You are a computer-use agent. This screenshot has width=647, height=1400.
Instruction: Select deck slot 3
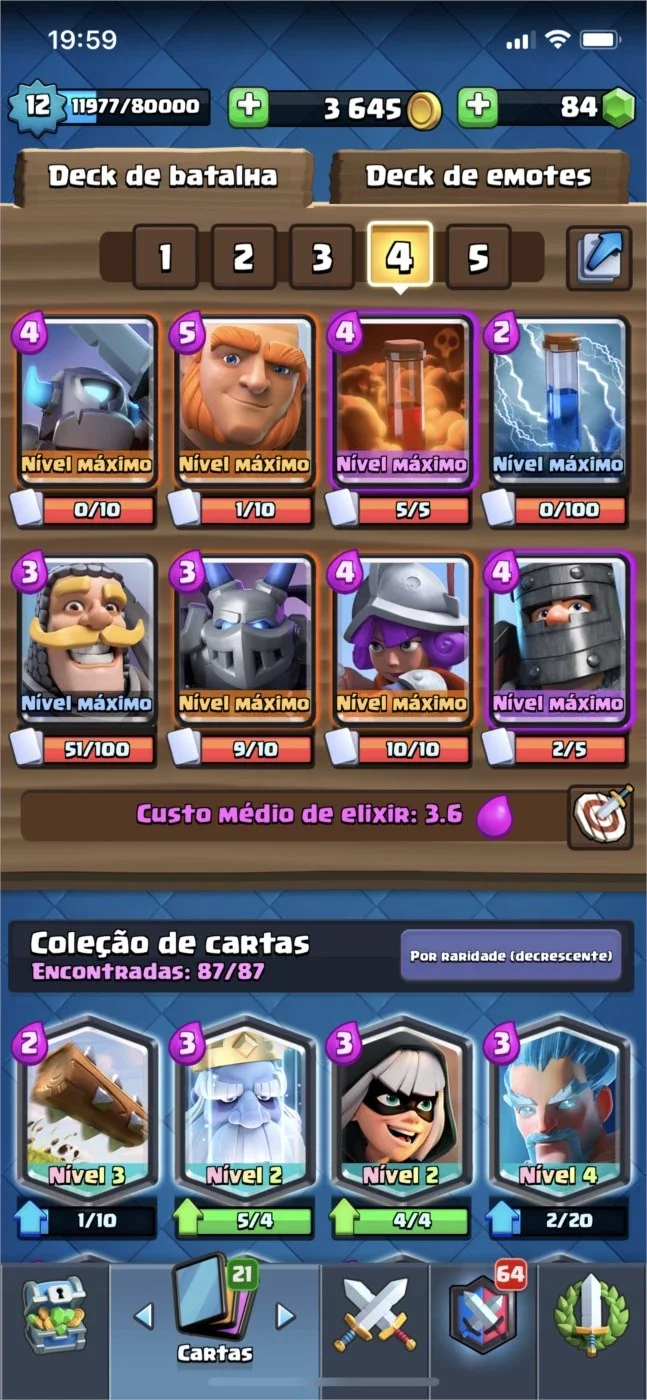pos(321,258)
